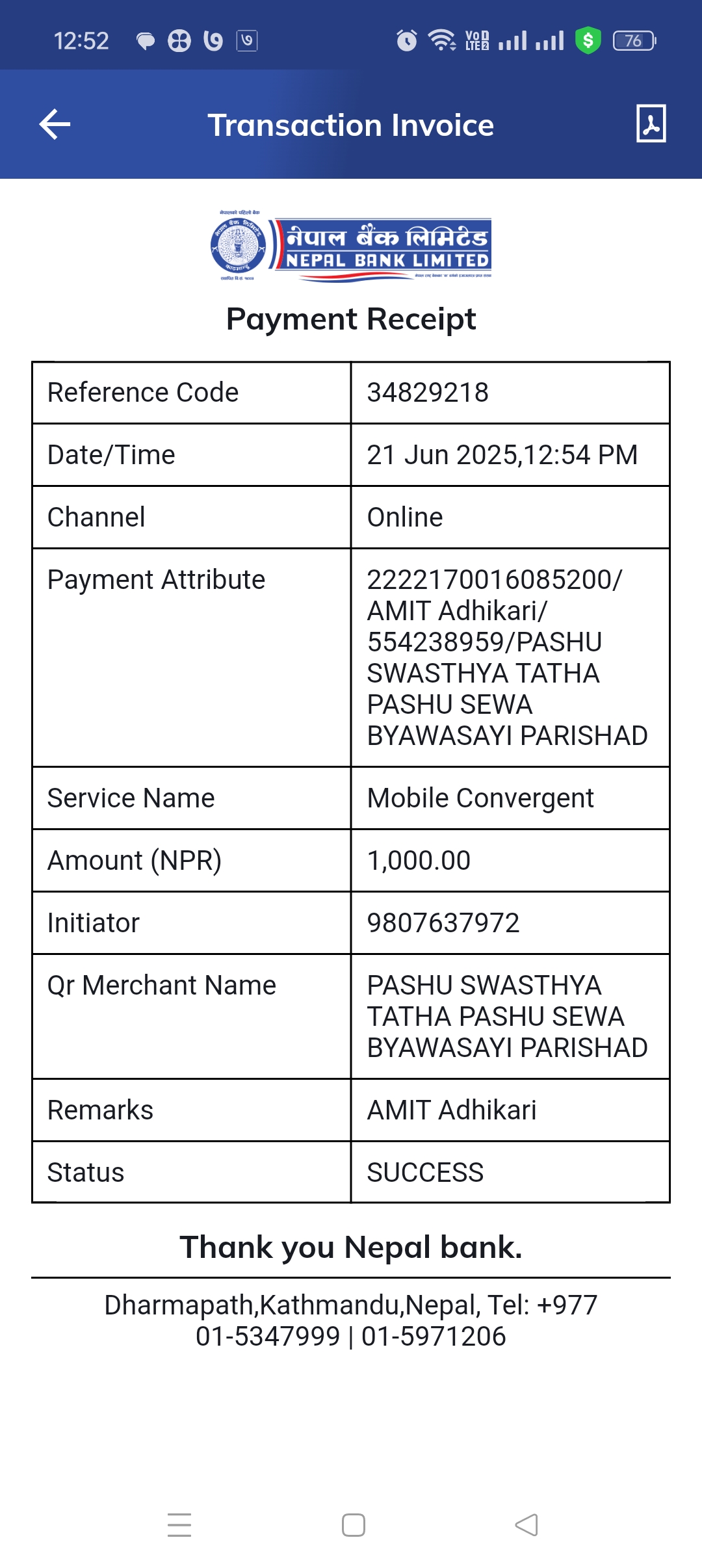Go back using the app bar arrow

(x=55, y=124)
